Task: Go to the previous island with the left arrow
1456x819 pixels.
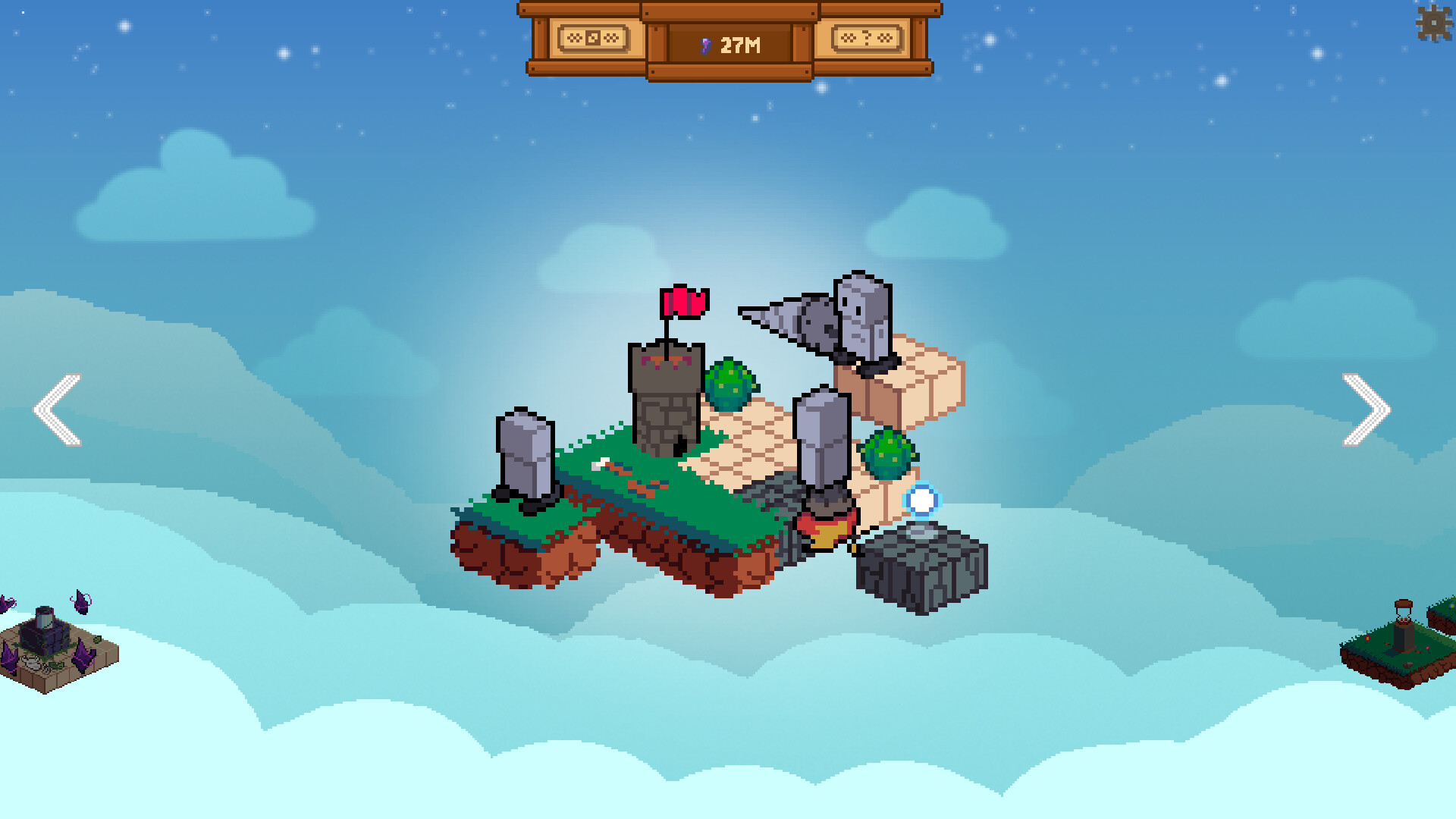Action: click(58, 409)
